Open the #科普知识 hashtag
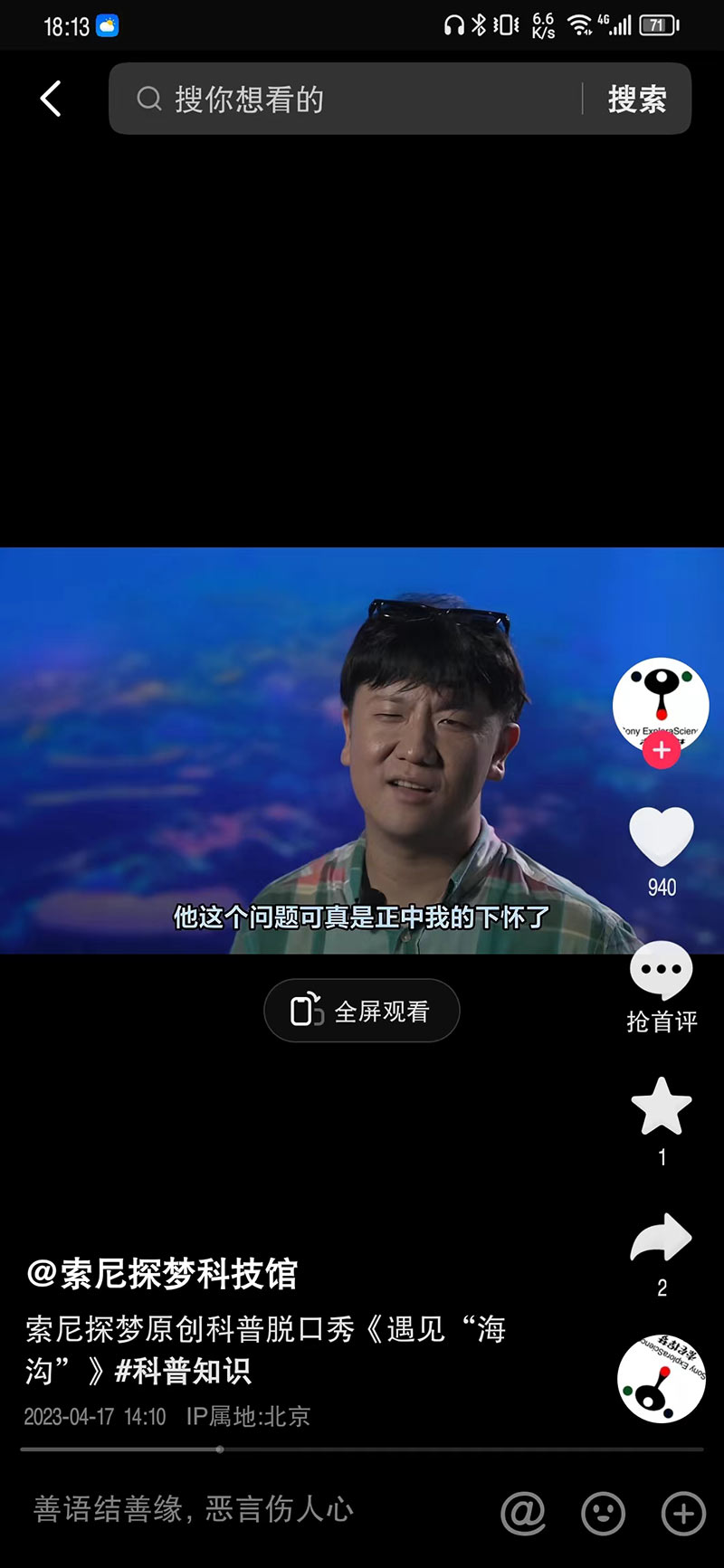 click(x=184, y=1372)
